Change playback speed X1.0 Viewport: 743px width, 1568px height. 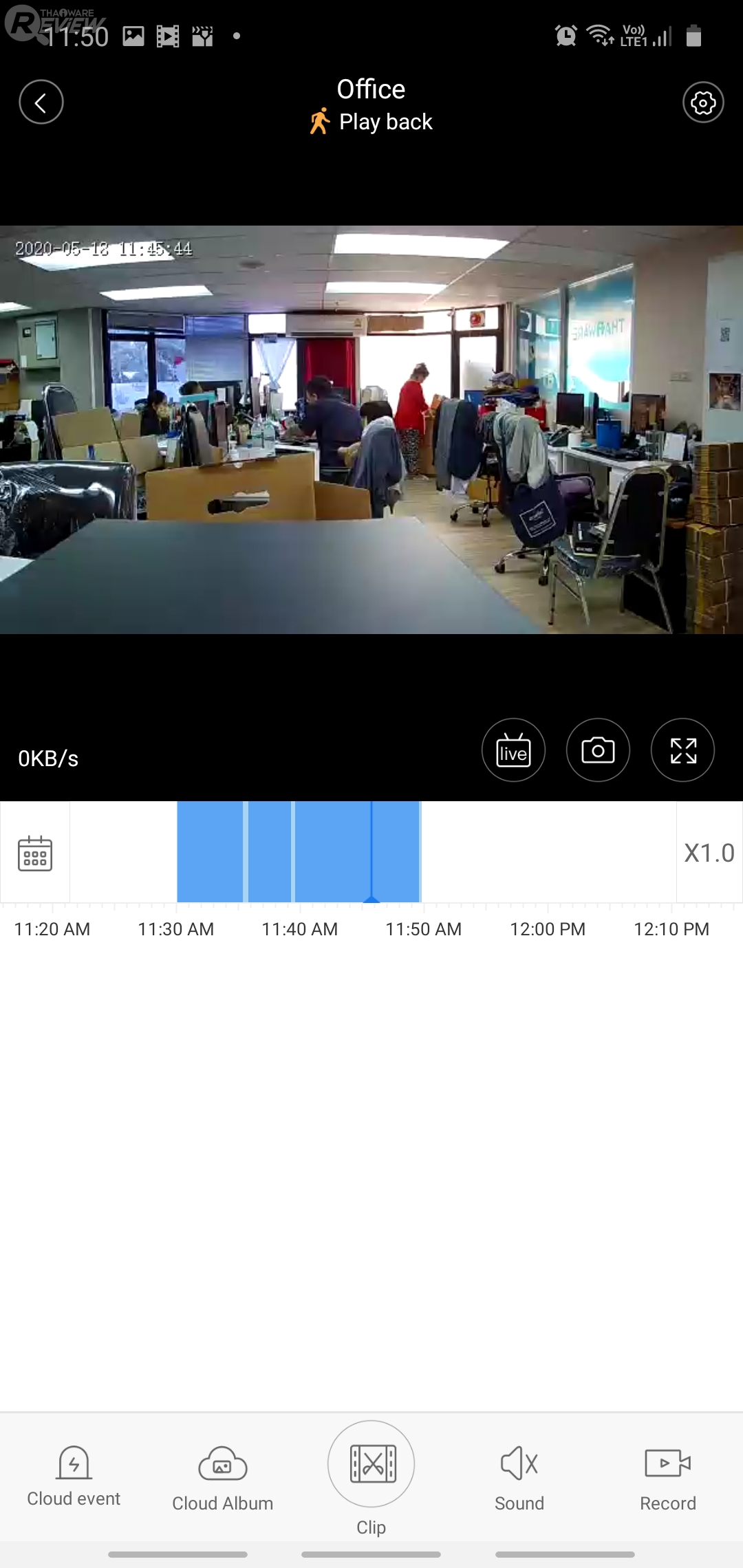[x=709, y=853]
